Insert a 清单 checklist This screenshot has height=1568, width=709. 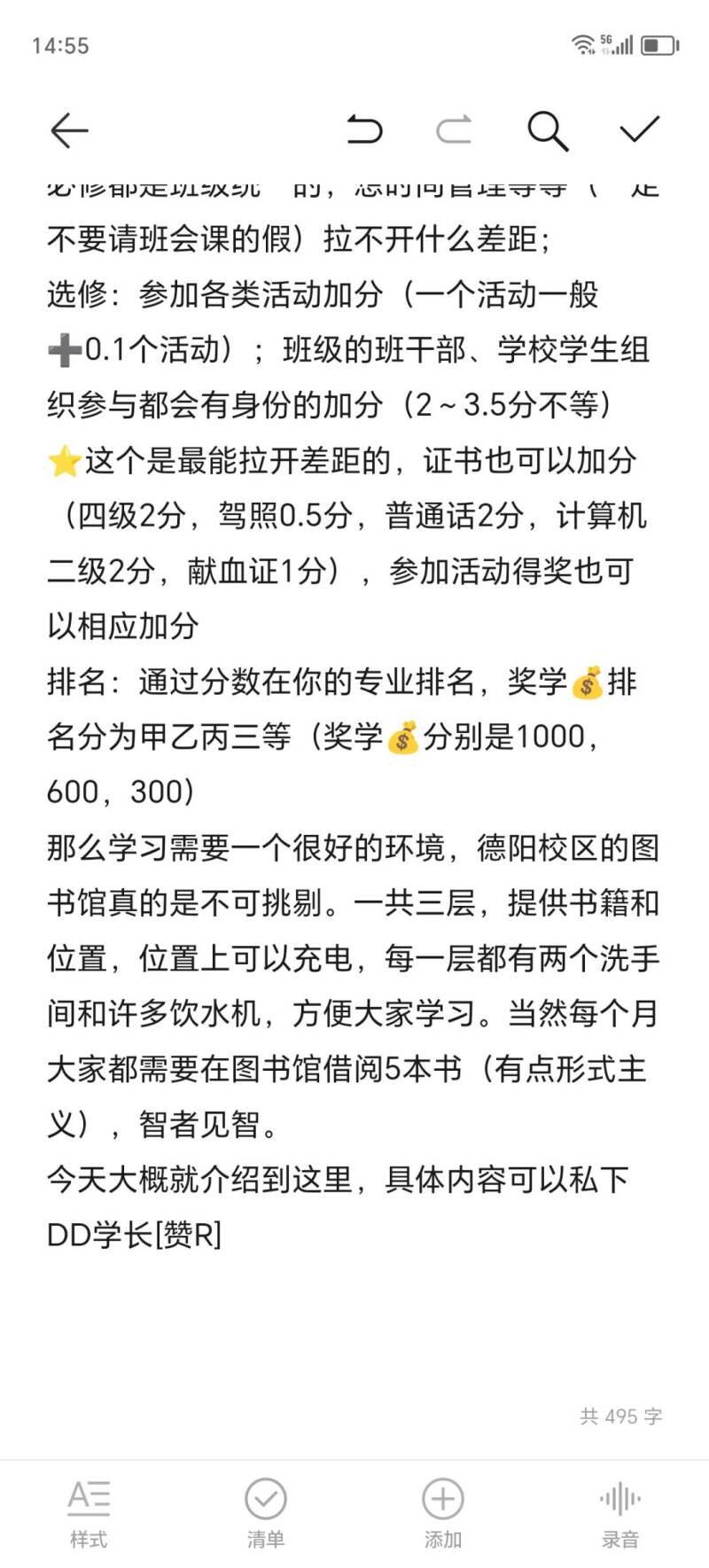tap(266, 1514)
